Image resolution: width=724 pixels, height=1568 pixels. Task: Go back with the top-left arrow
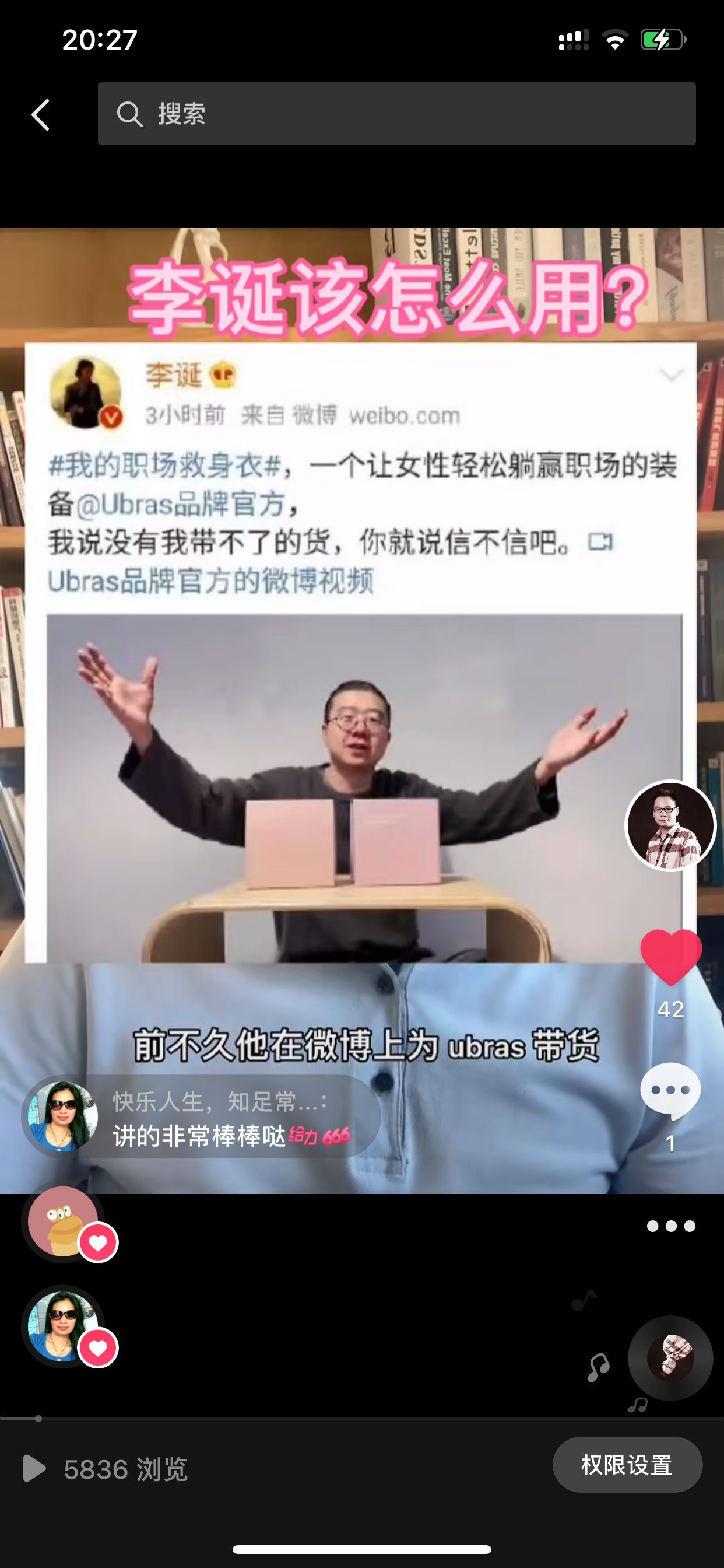click(x=41, y=114)
